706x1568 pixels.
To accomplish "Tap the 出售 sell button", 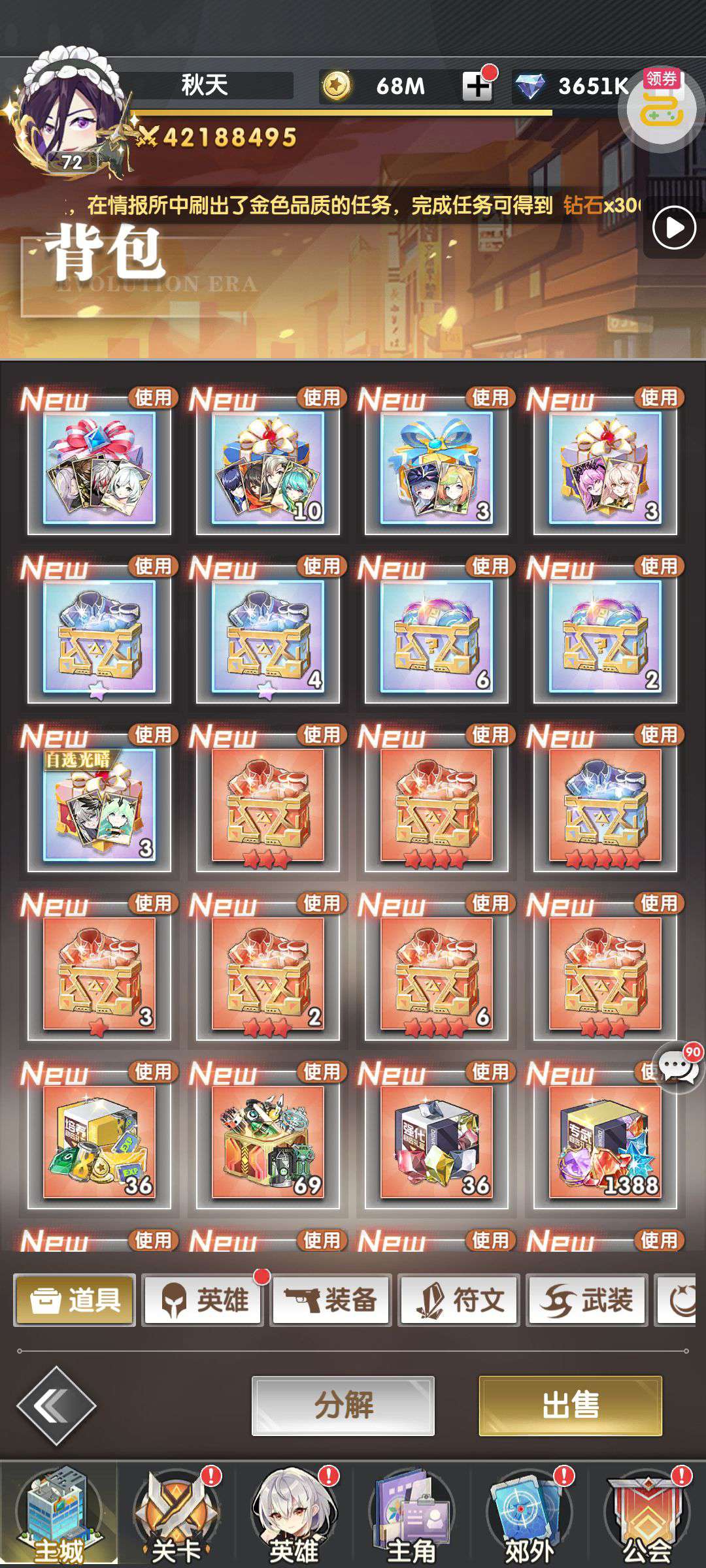I will [x=570, y=1406].
